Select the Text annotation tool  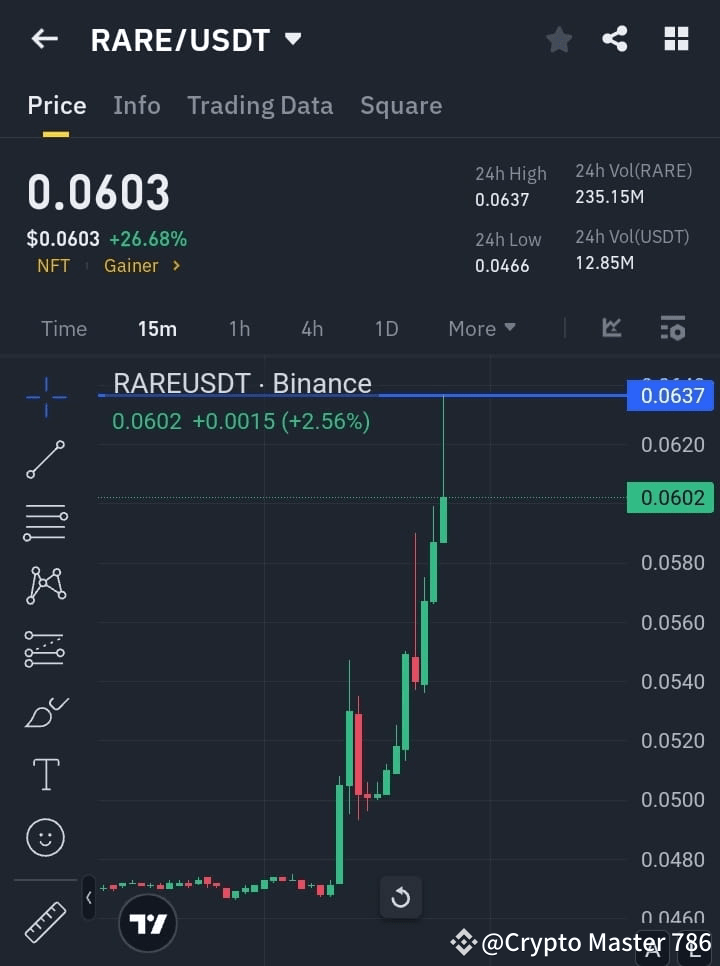coord(44,774)
